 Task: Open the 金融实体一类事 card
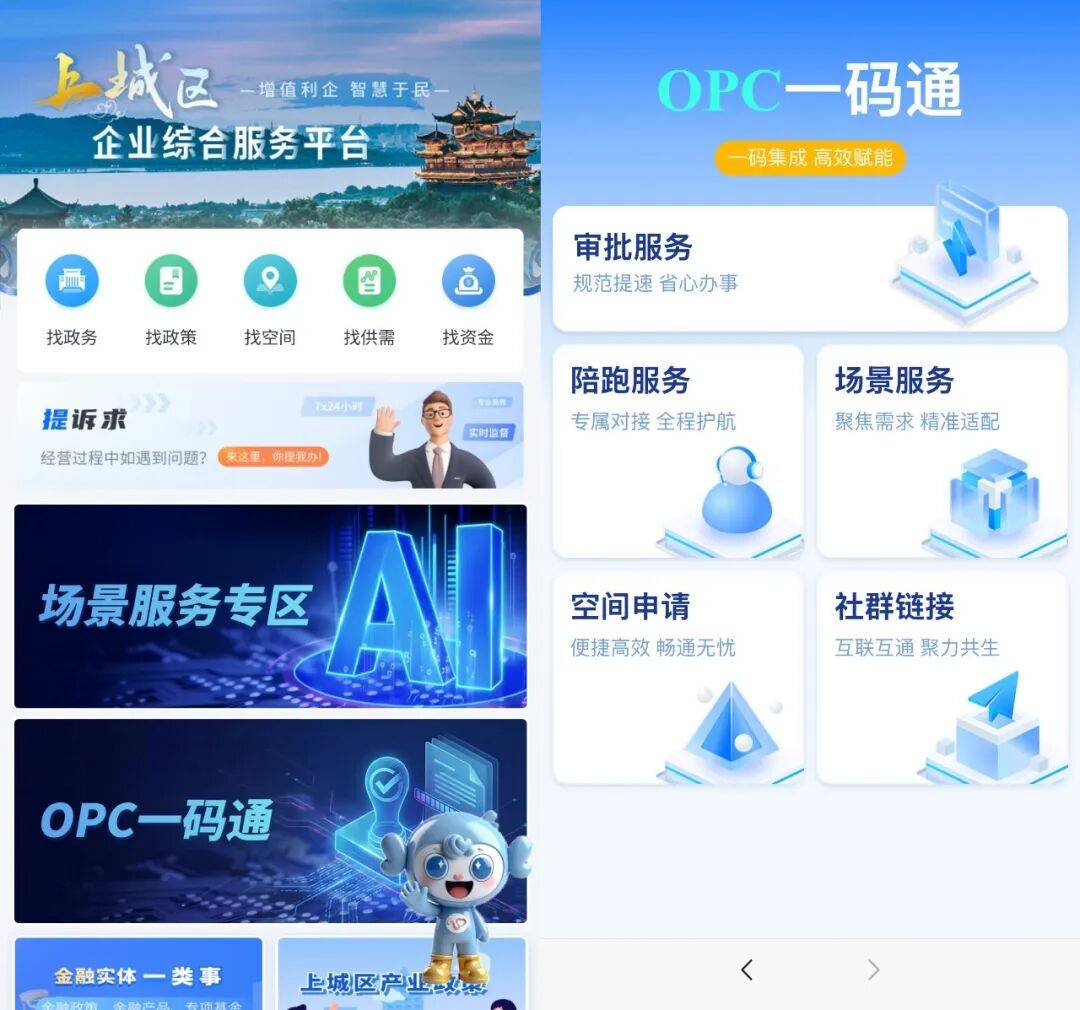(138, 974)
